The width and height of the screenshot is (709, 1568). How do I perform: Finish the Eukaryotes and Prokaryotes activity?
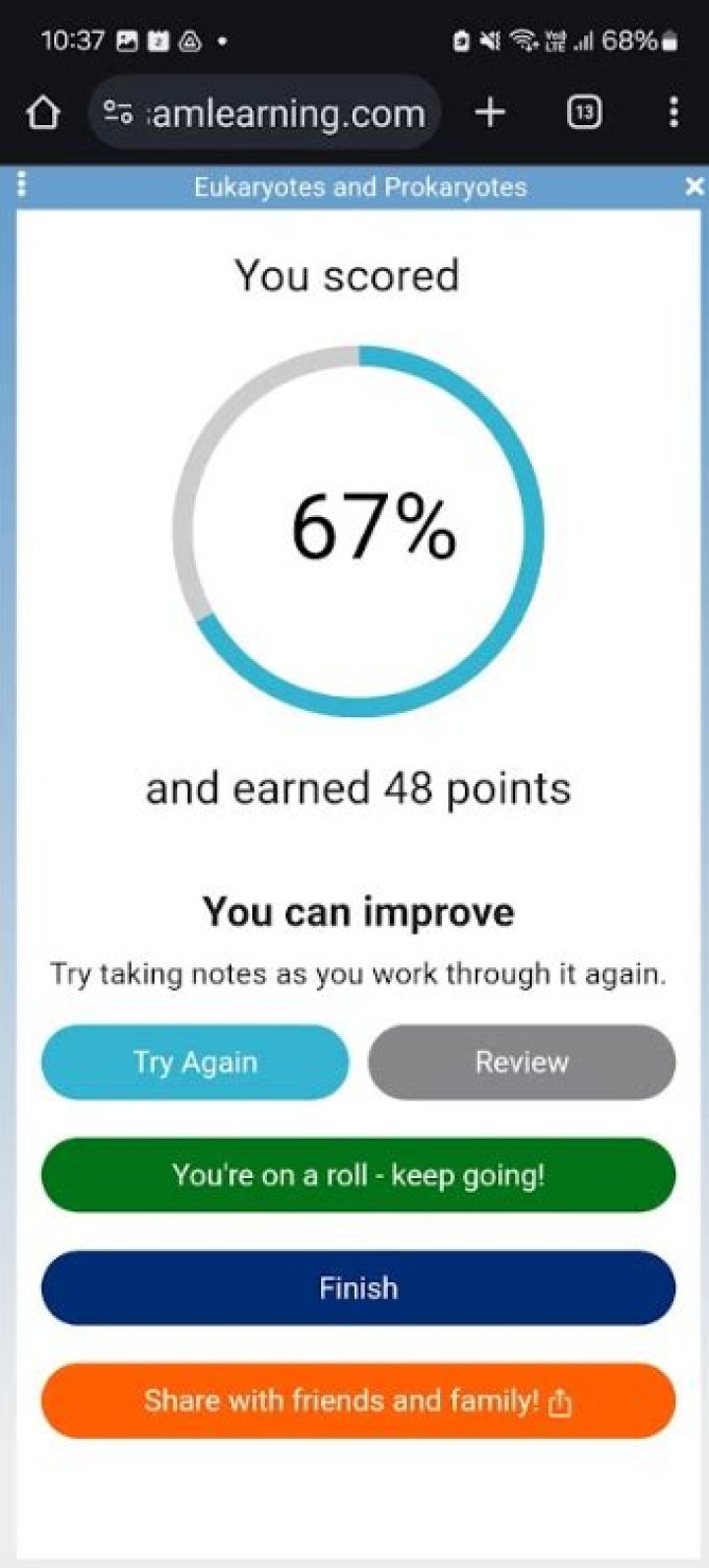(x=358, y=1288)
